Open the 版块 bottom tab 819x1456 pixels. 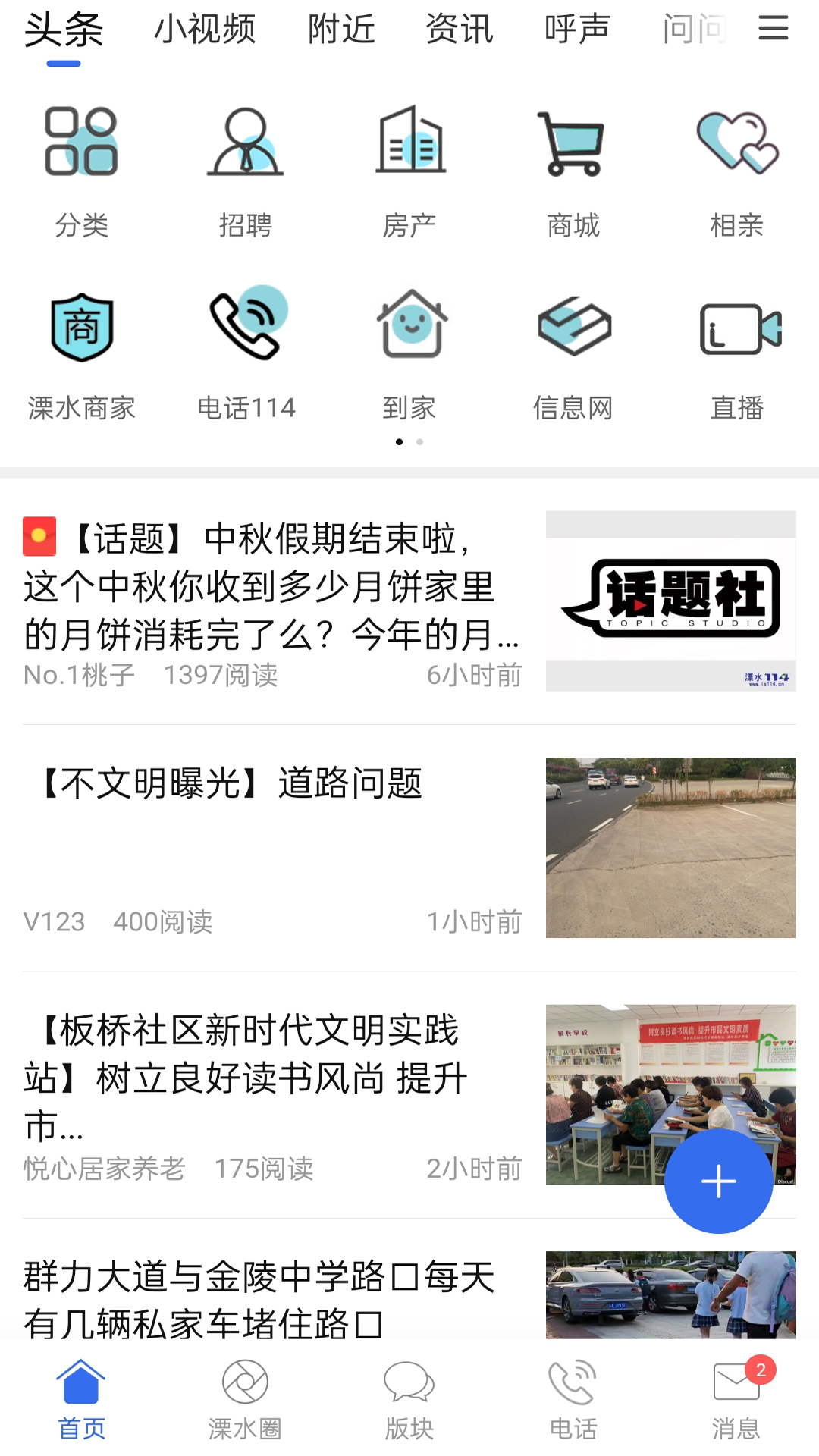tap(409, 1399)
